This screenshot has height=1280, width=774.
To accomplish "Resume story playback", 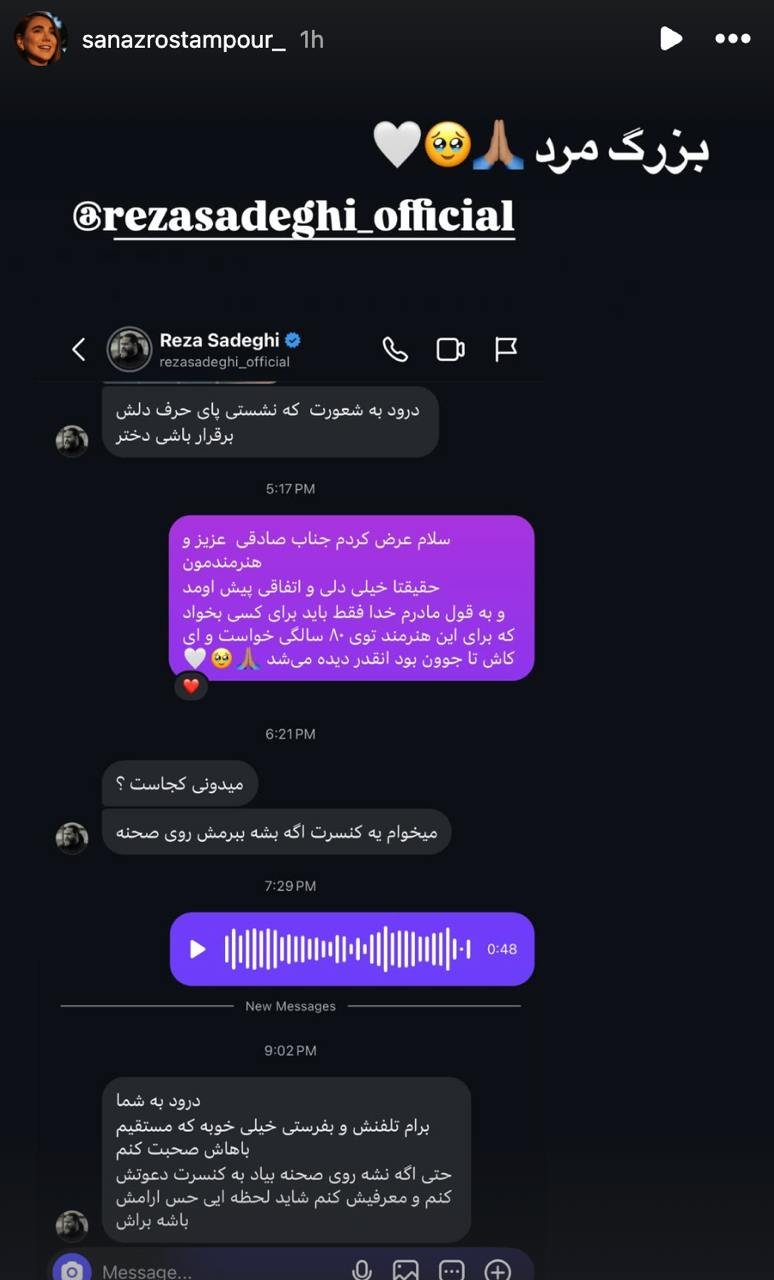I will tap(671, 39).
